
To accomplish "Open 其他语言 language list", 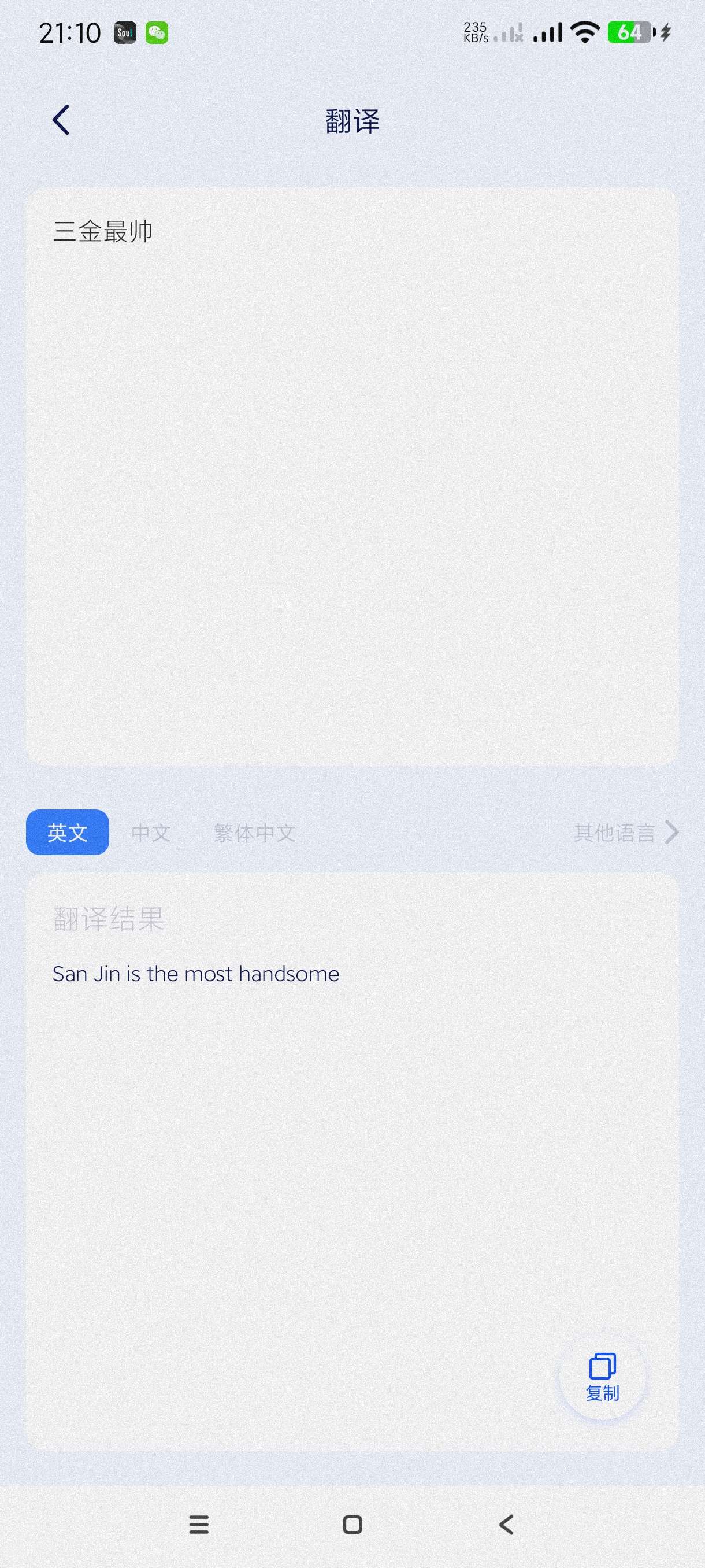I will coord(625,832).
